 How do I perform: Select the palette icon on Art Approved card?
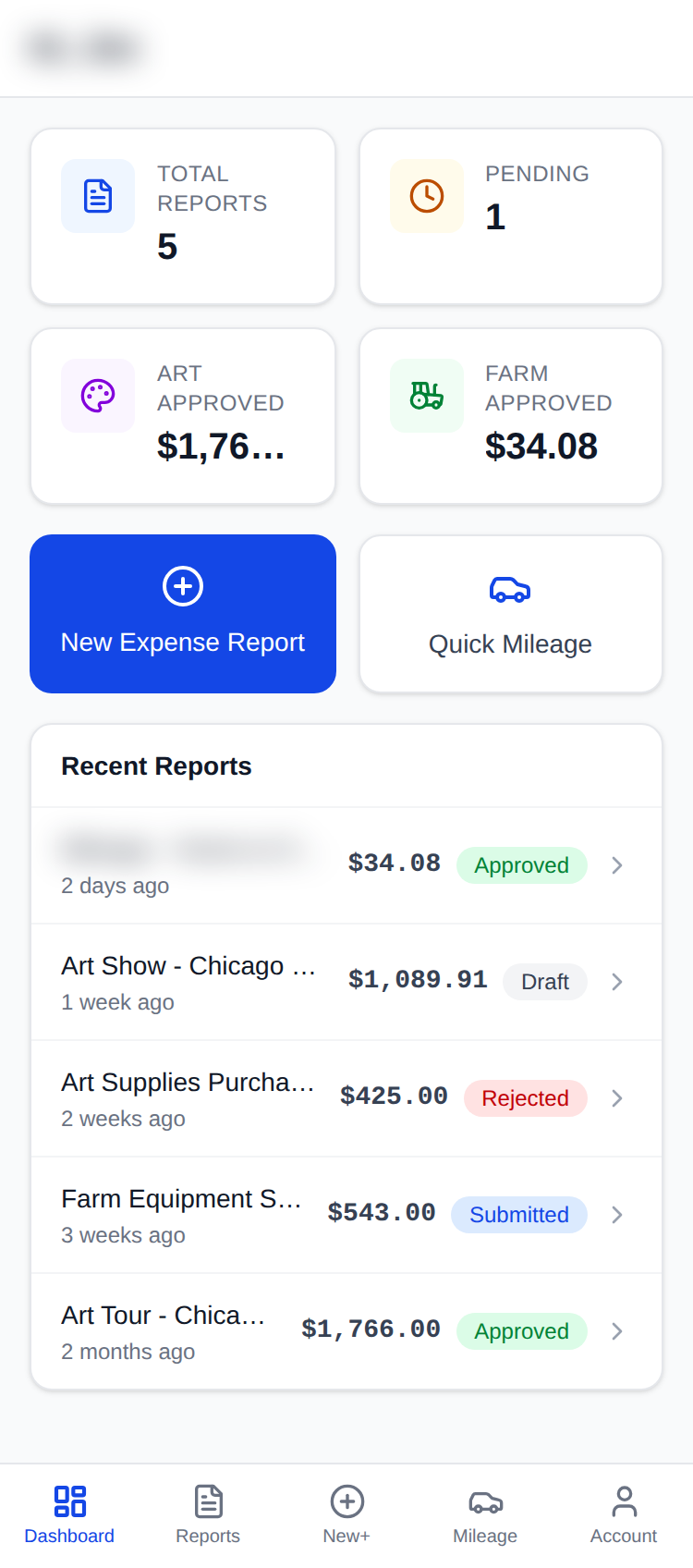98,395
